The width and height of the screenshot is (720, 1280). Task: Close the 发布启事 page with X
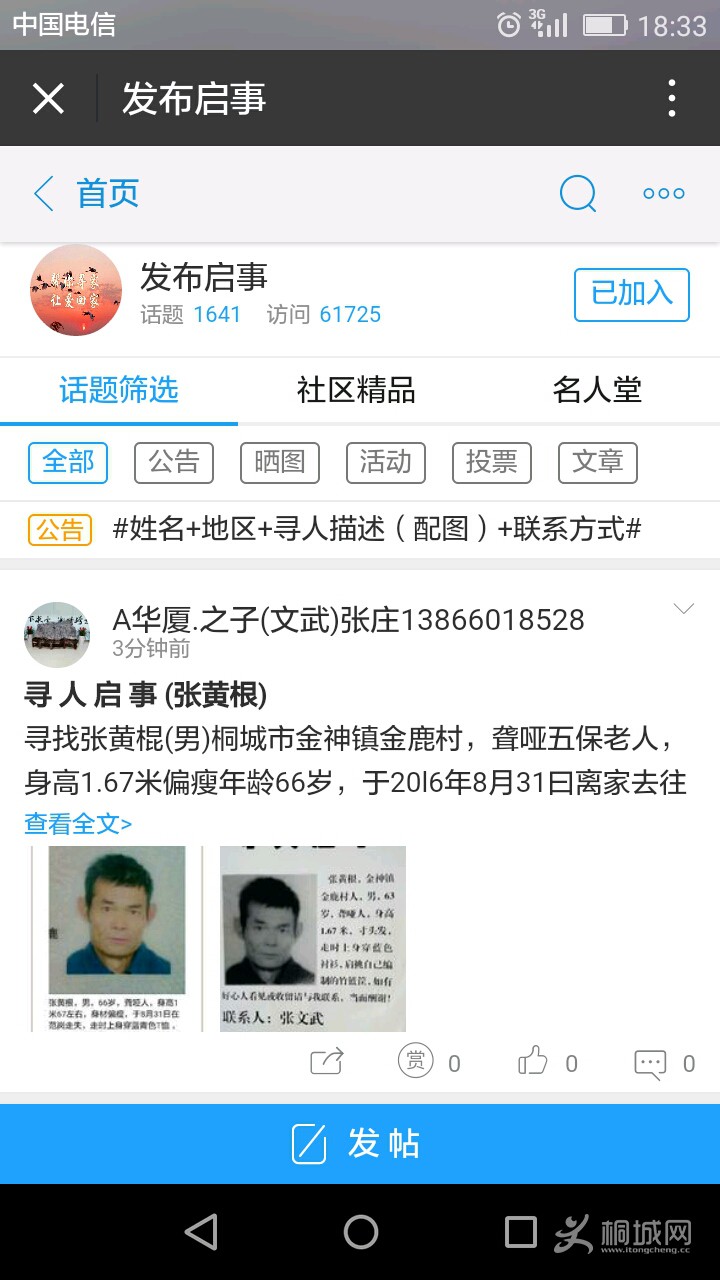(x=48, y=99)
